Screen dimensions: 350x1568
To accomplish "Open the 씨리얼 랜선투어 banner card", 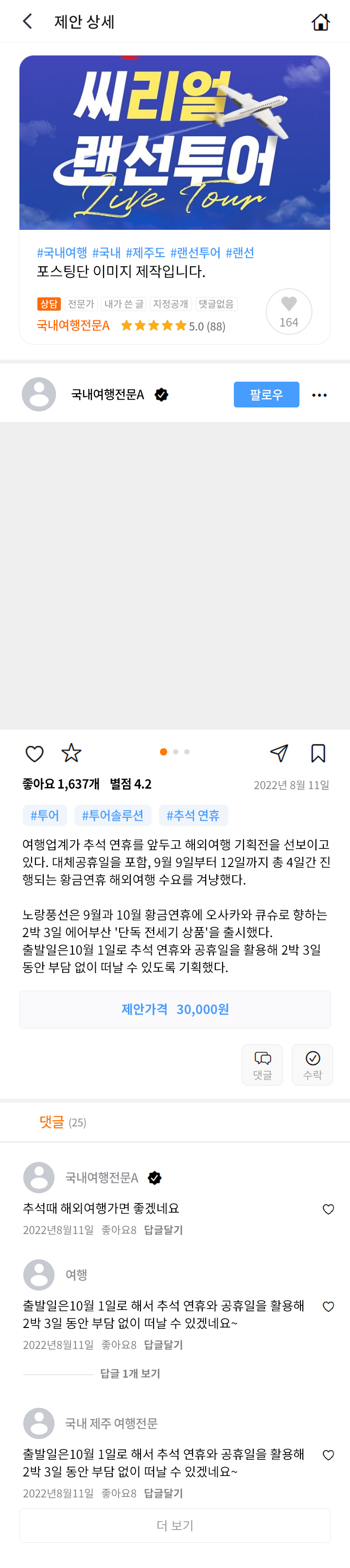I will (x=175, y=143).
